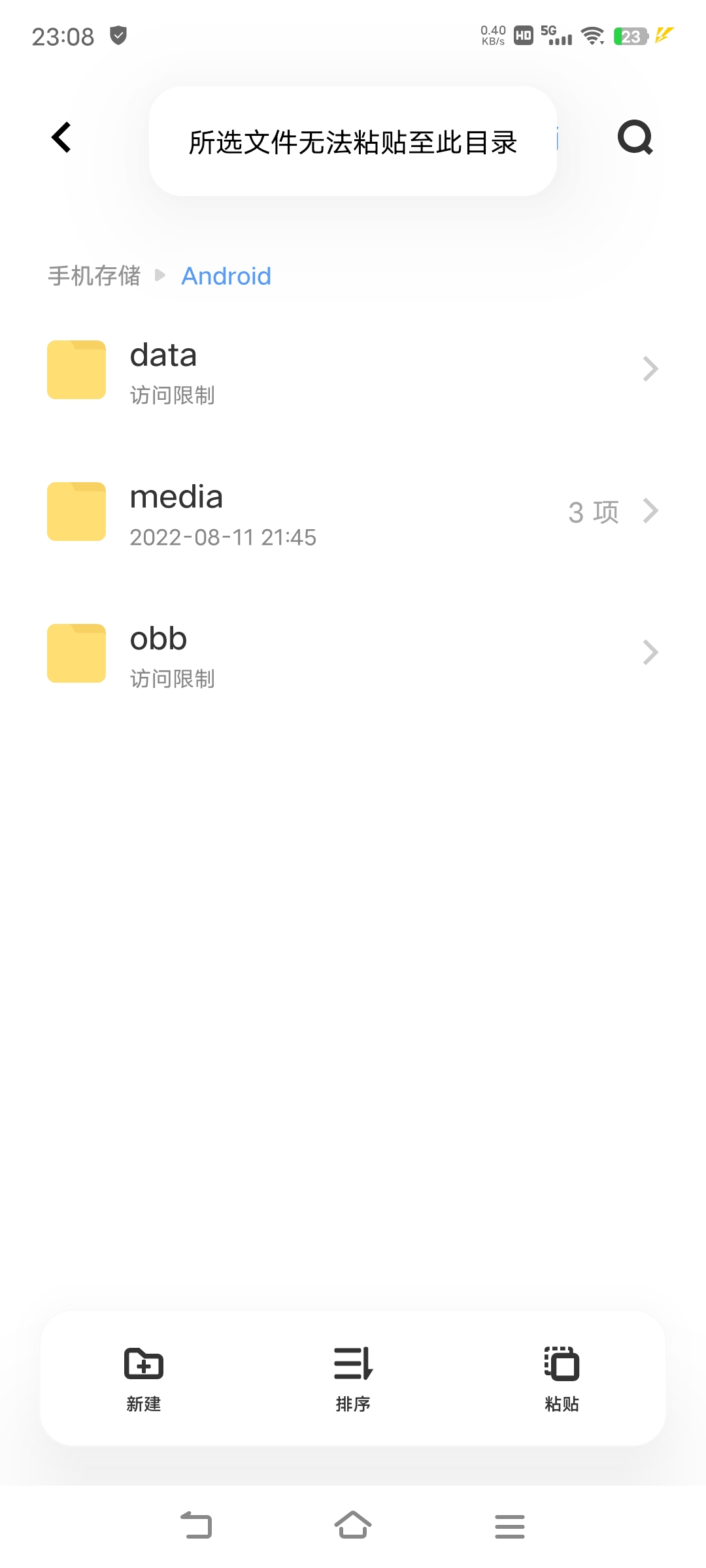Open sorting options via 排序
The width and height of the screenshot is (706, 1568).
click(353, 1377)
